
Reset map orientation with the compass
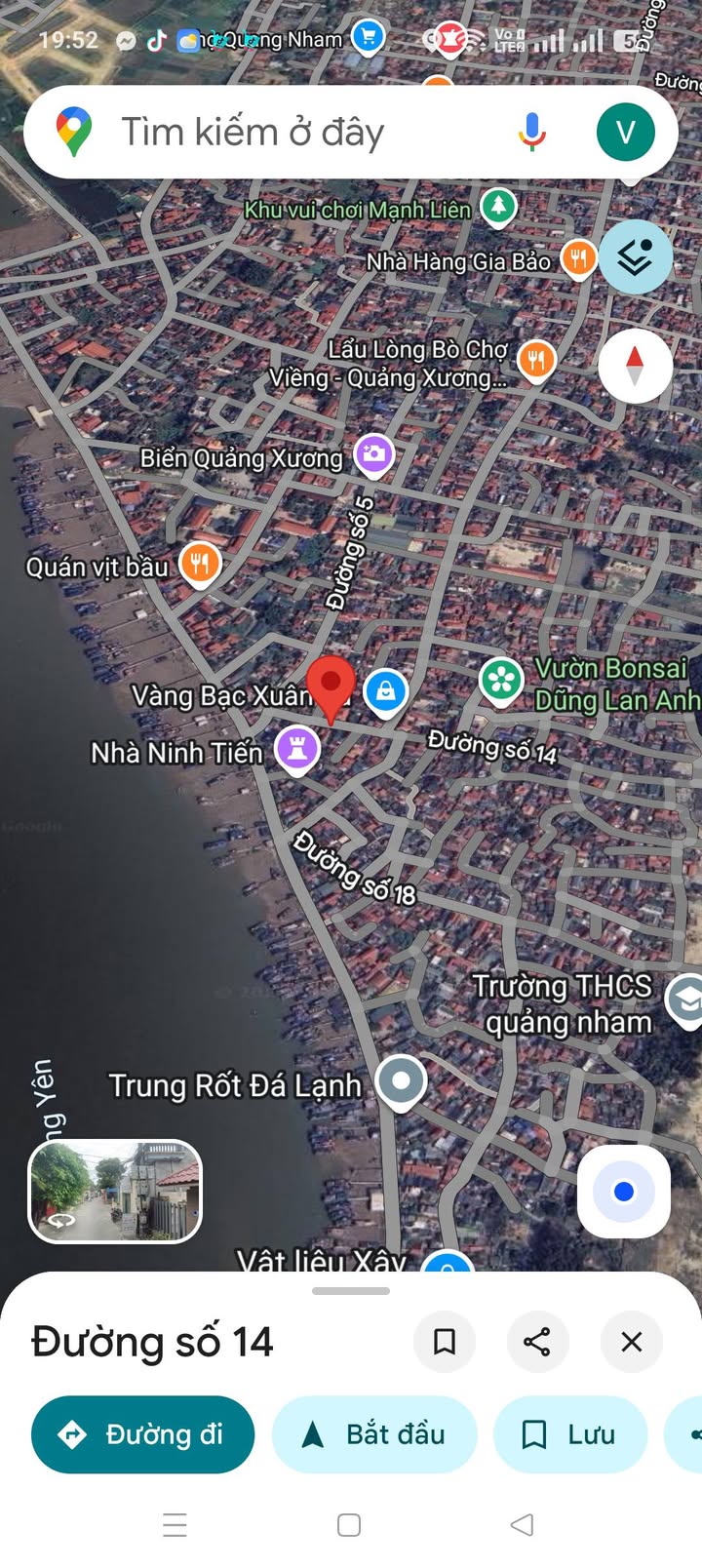[x=635, y=366]
